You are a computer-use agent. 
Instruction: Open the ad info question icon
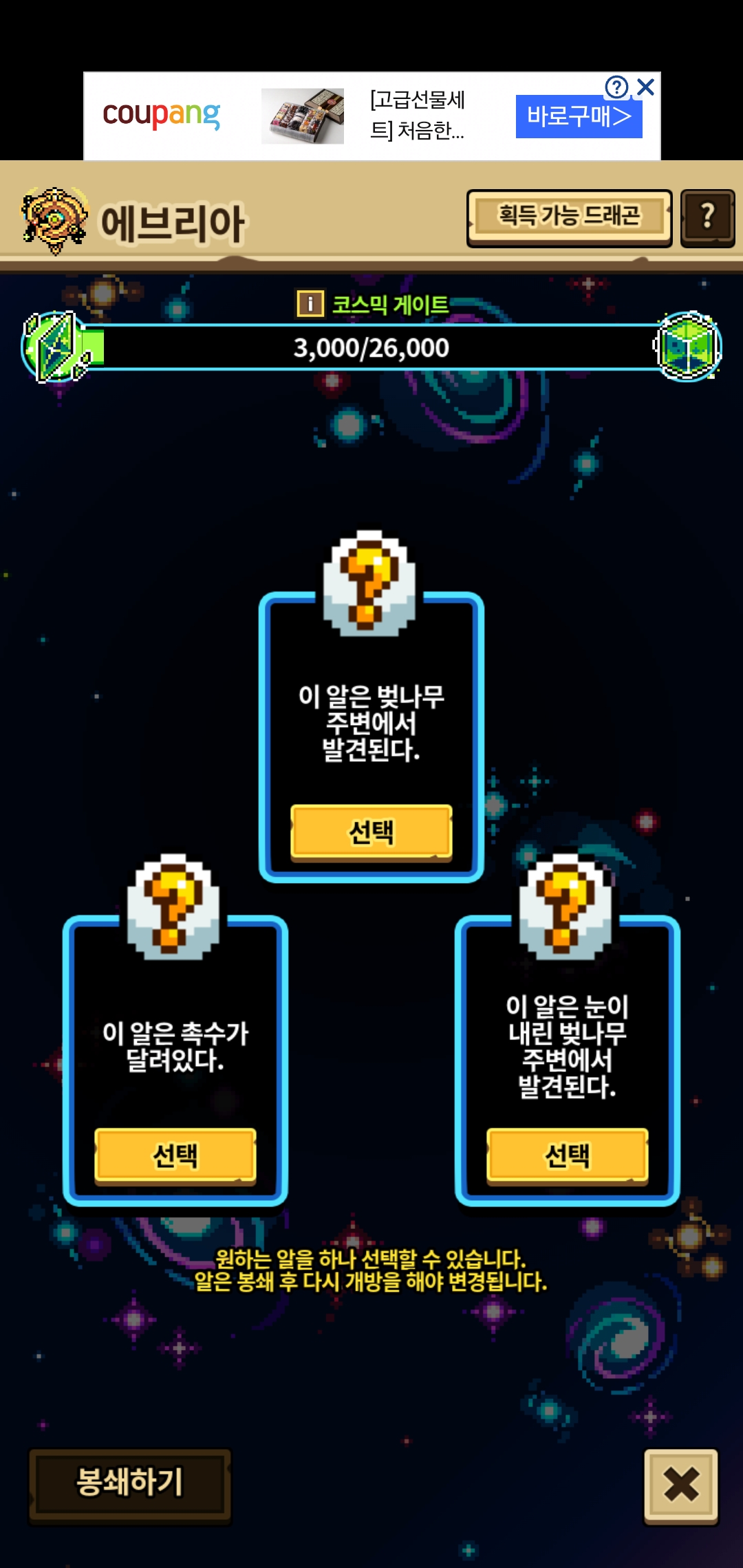click(616, 87)
